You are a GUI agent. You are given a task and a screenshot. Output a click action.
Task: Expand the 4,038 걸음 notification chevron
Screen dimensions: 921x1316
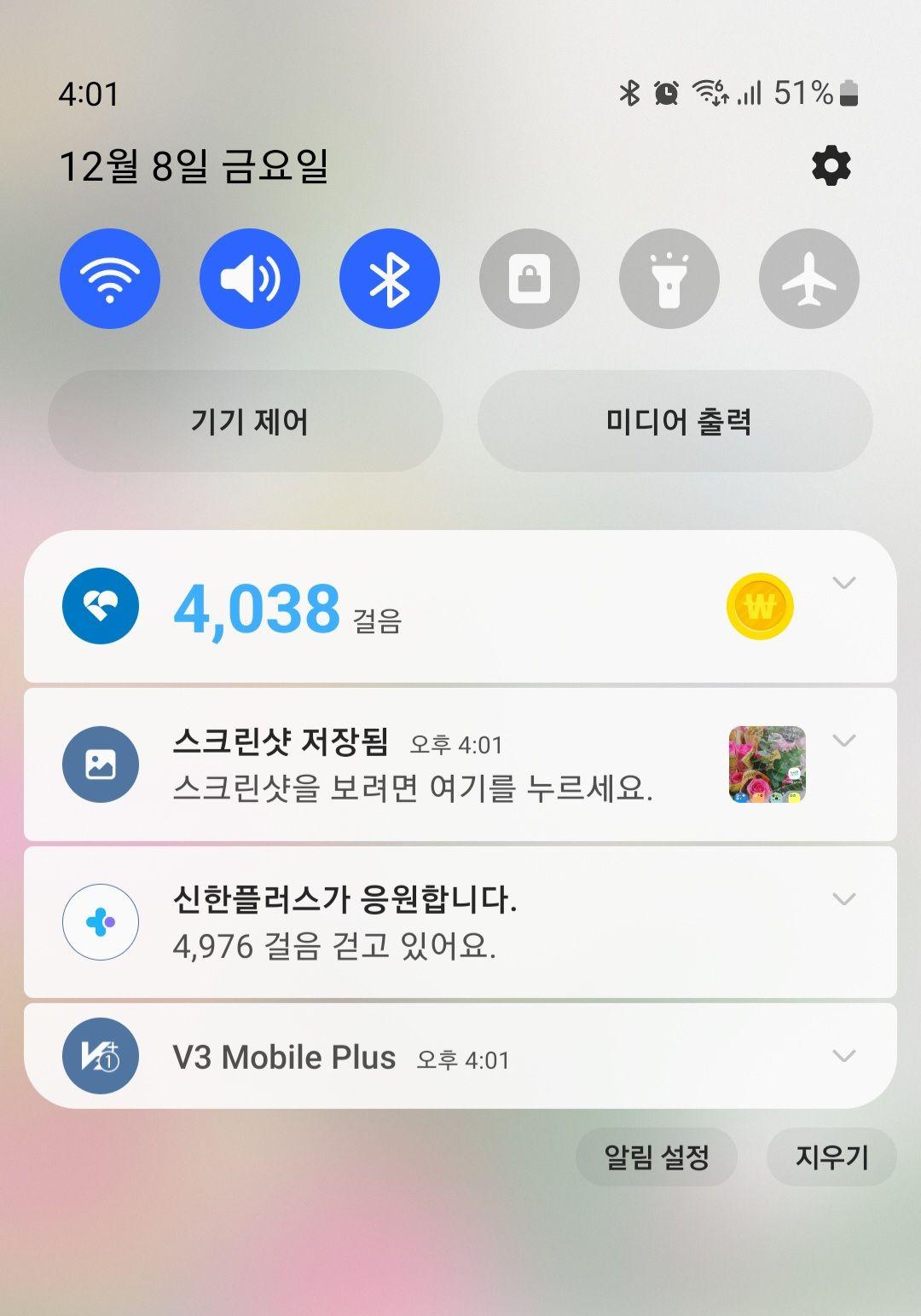click(843, 583)
